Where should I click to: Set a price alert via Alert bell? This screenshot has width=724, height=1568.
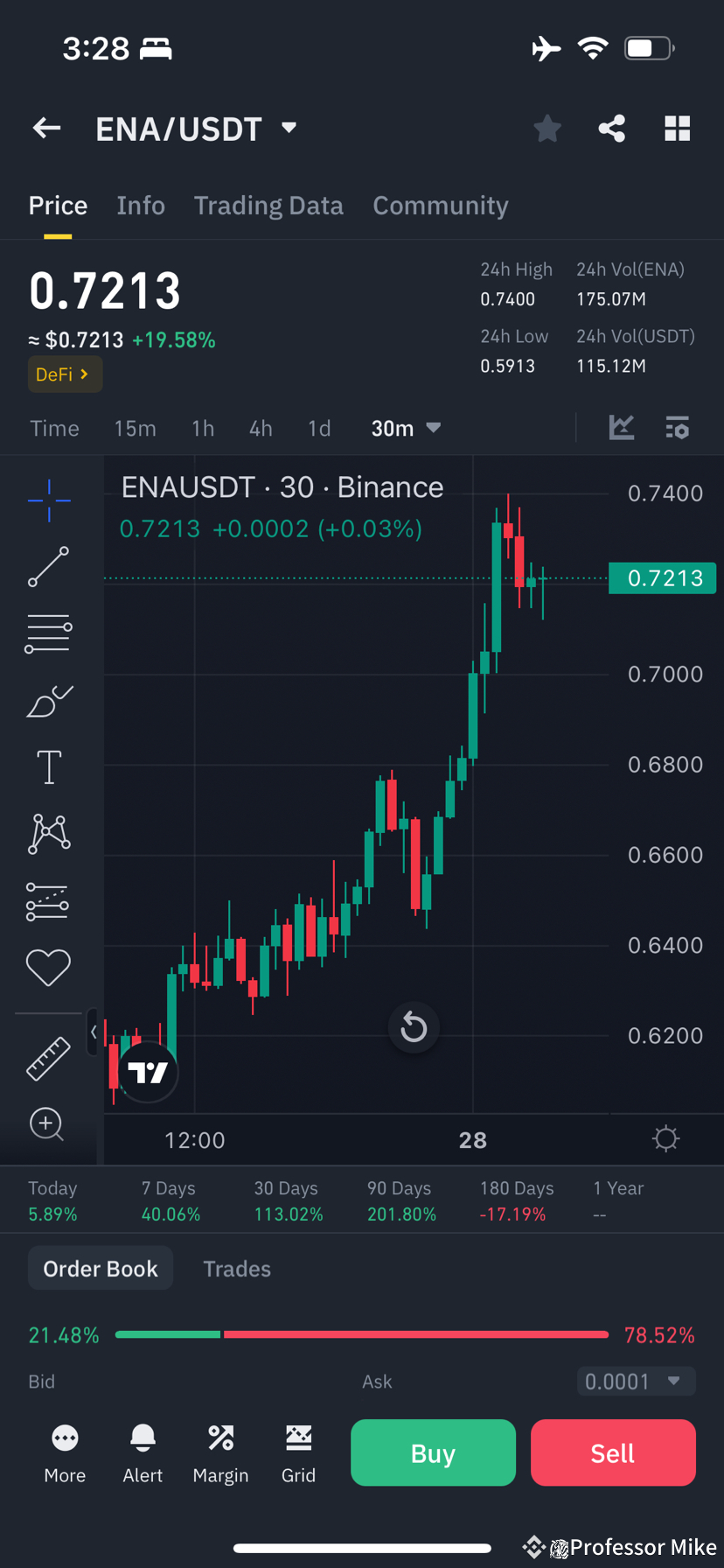tap(143, 1450)
